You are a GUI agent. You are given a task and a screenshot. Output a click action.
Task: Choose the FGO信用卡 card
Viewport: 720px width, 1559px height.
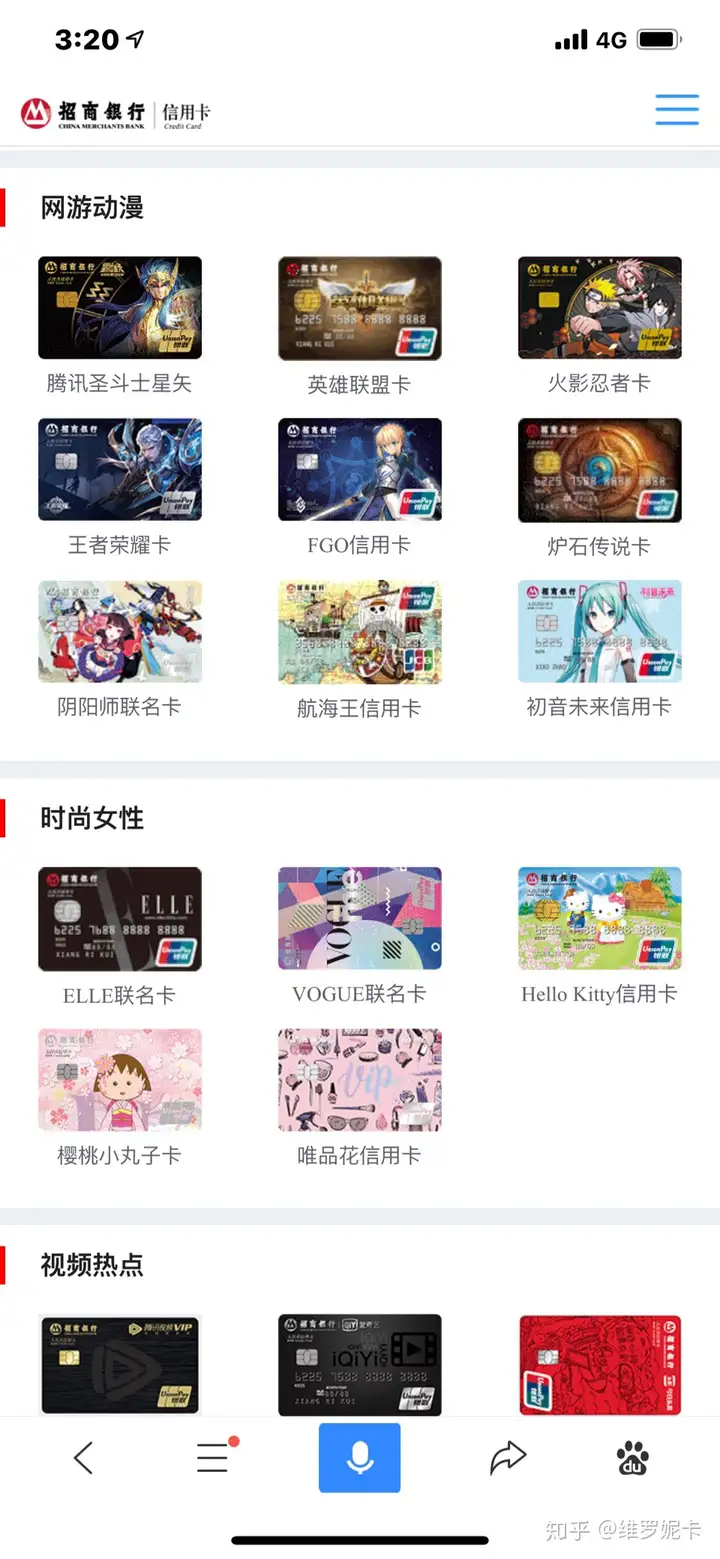point(360,470)
